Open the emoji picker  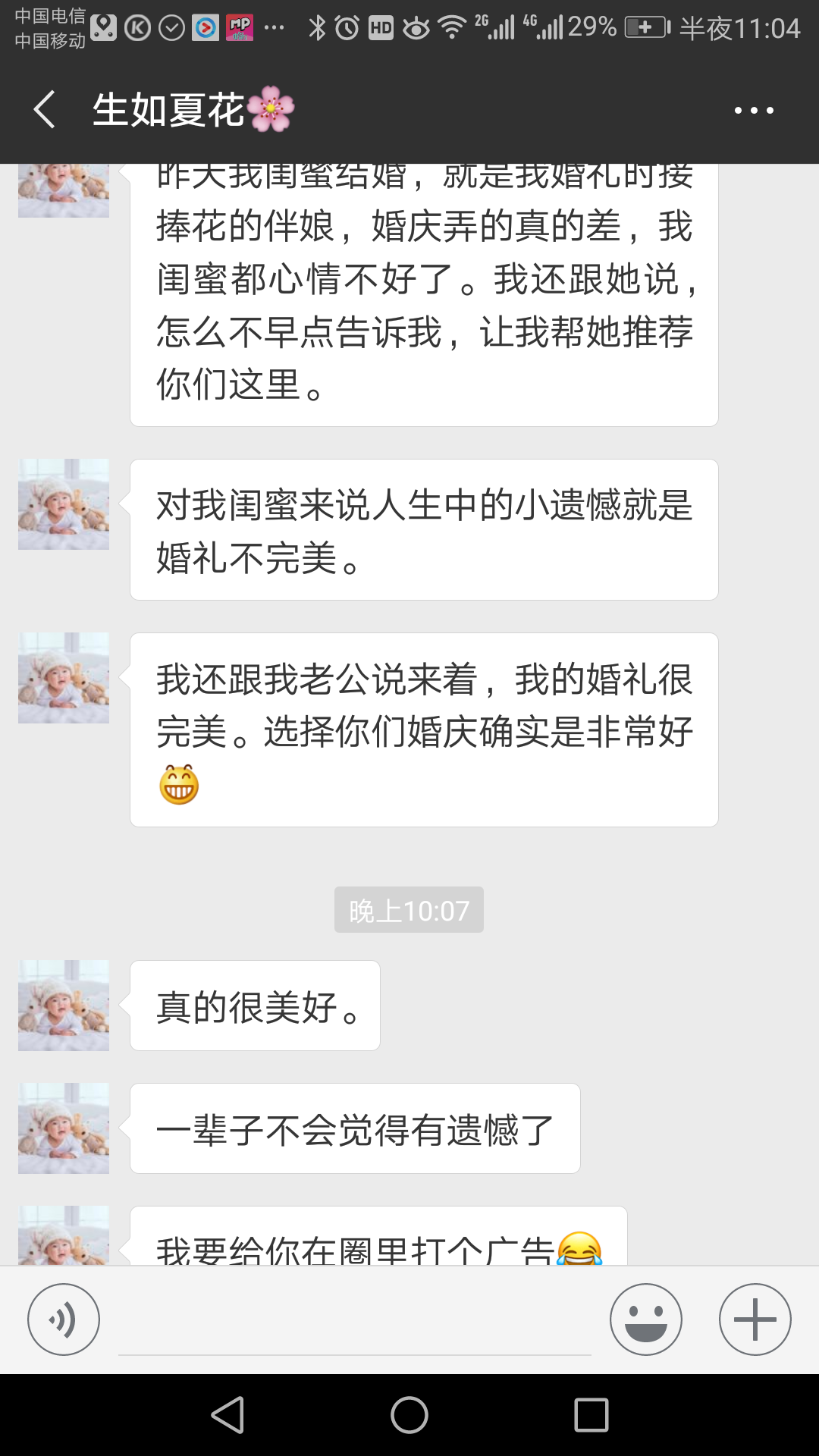[x=646, y=1319]
